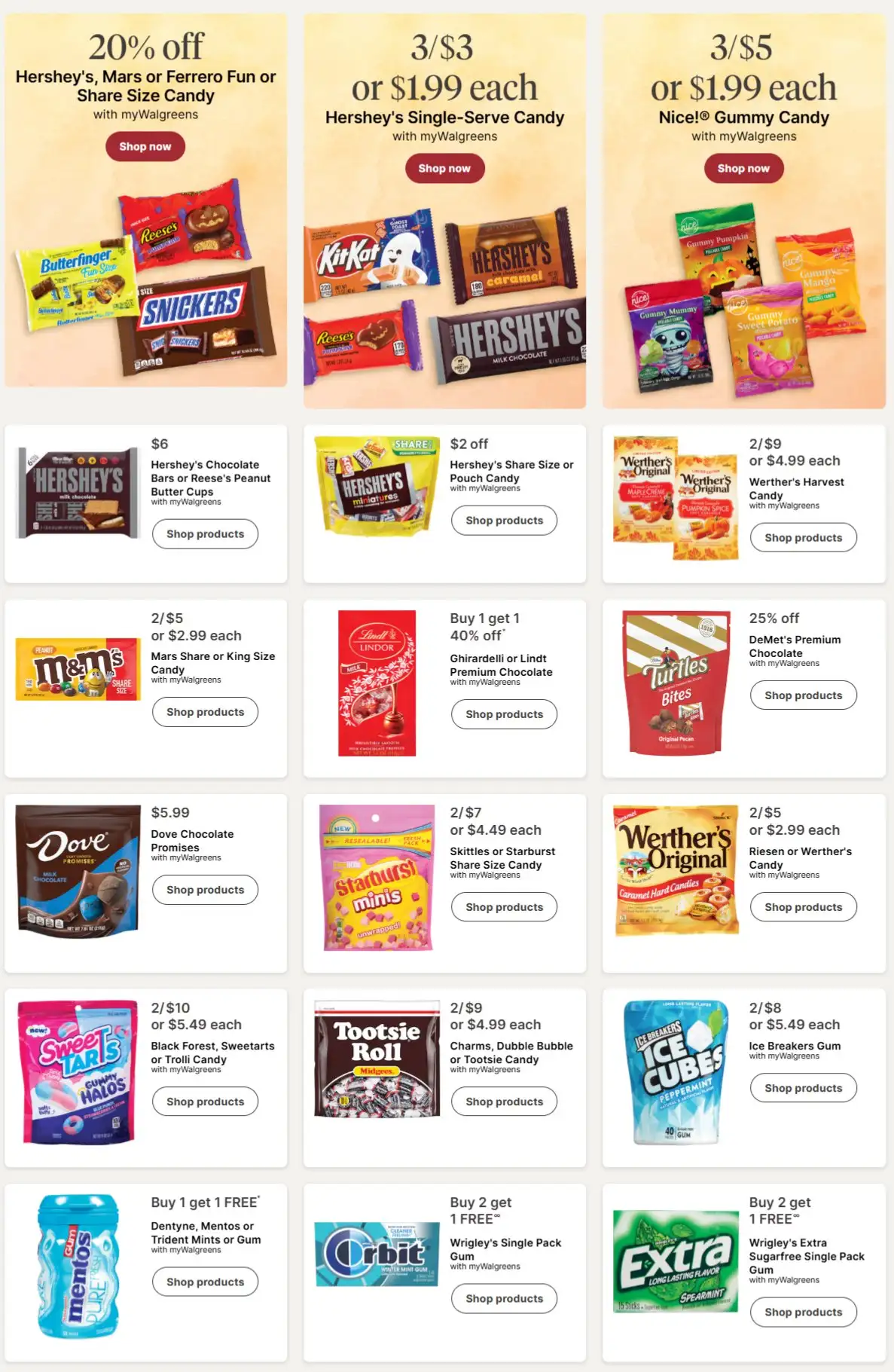Shop products for Ice Breakers Gum
Screen dimensions: 894x1372
803,1087
